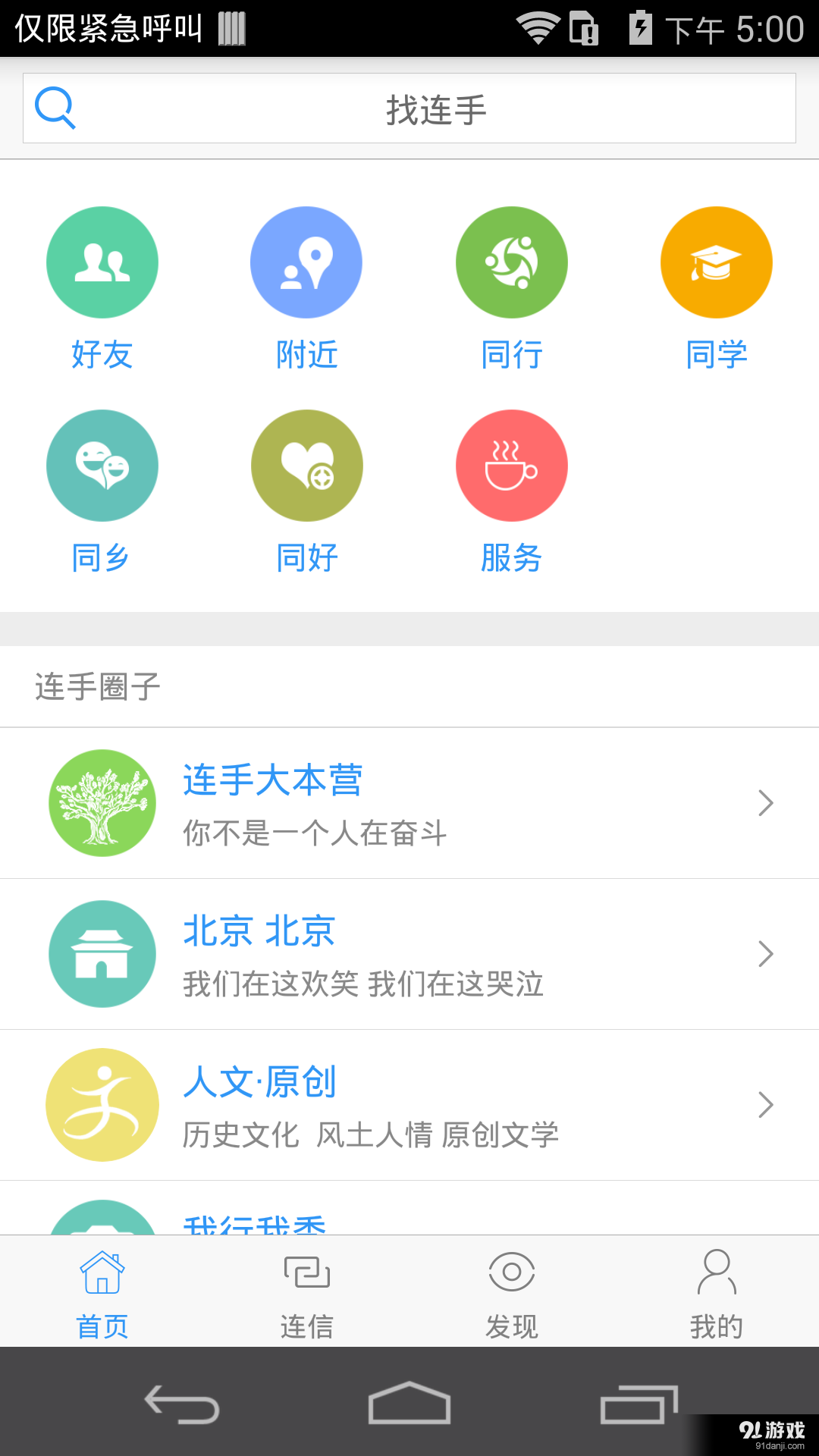Image resolution: width=819 pixels, height=1456 pixels.
Task: Select the 同乡 hometown chat bubbles icon
Action: 102,465
